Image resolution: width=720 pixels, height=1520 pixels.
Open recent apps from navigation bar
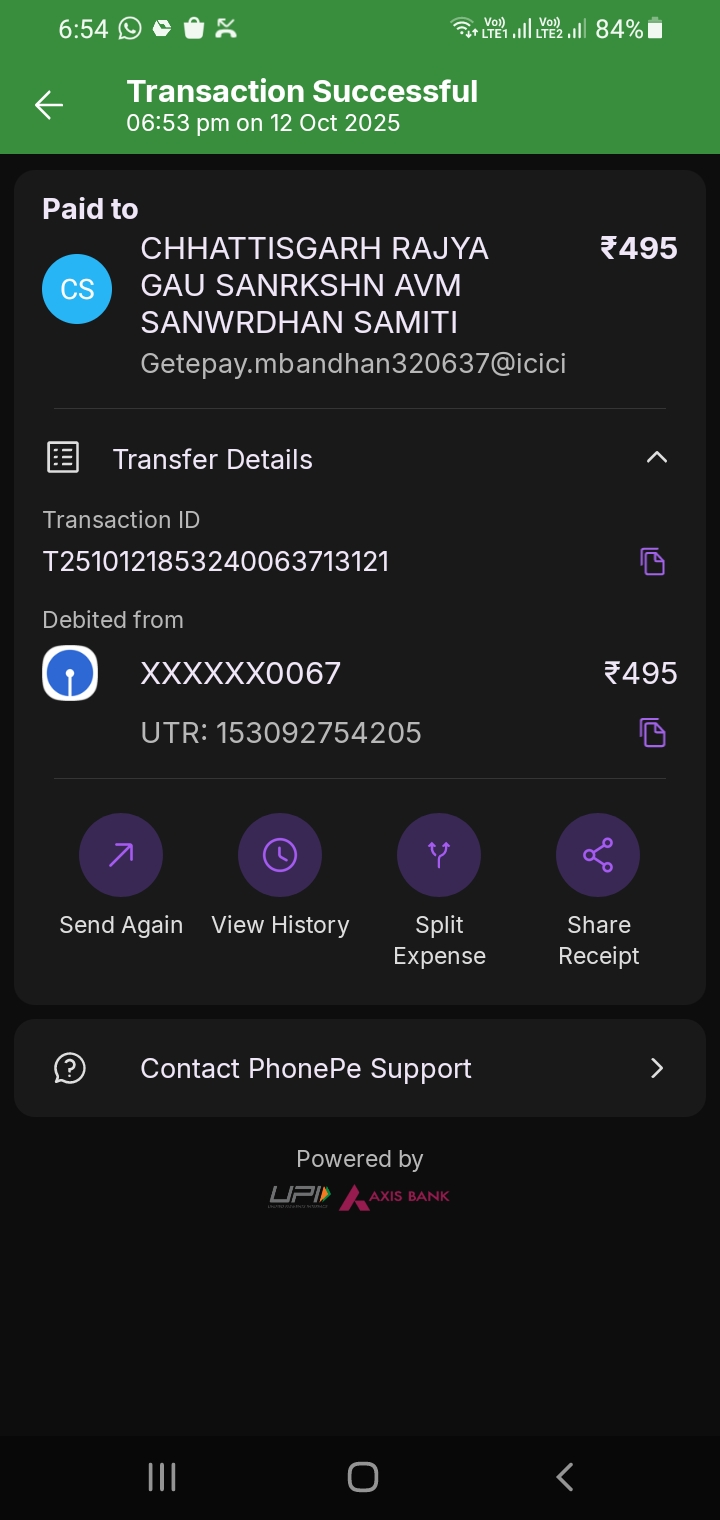click(162, 1477)
